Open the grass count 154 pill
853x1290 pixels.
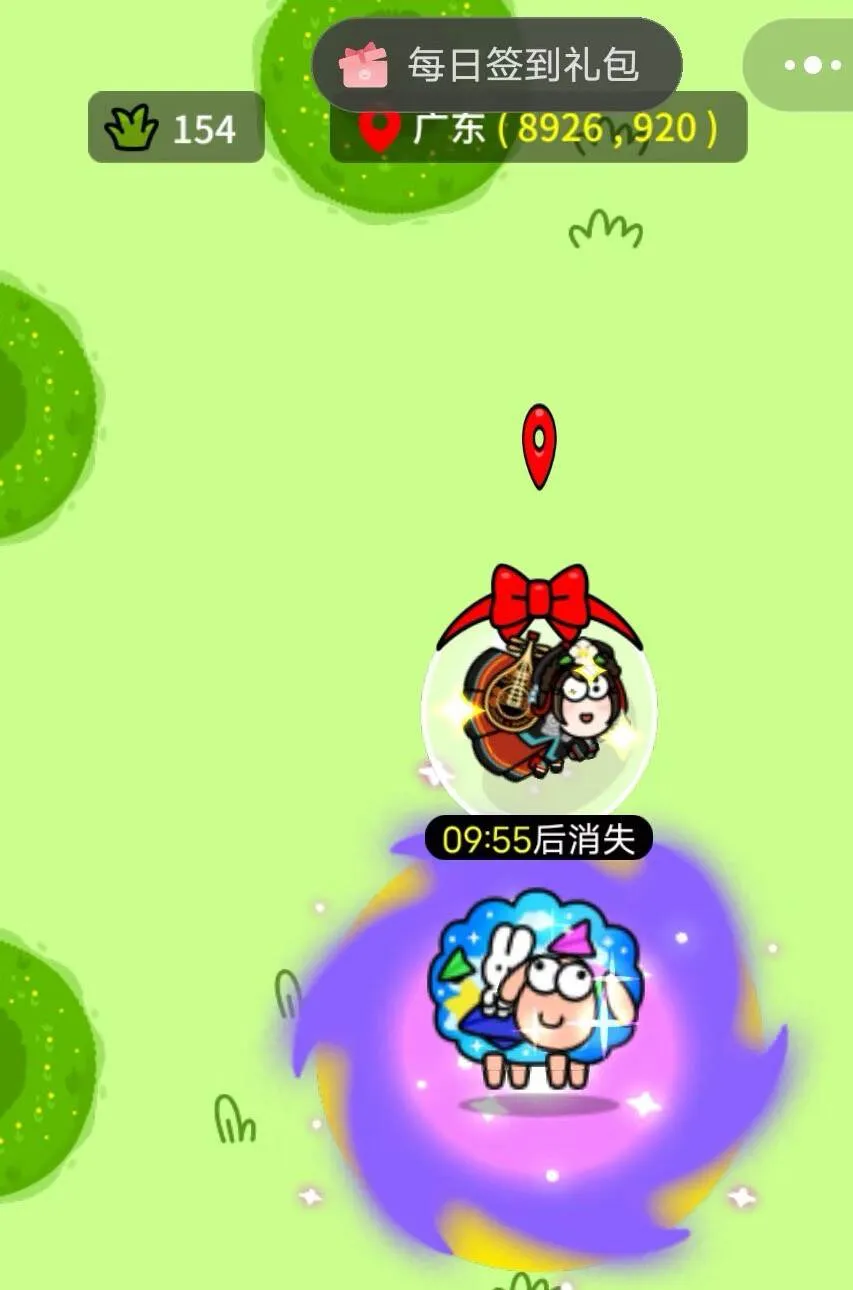tap(176, 128)
